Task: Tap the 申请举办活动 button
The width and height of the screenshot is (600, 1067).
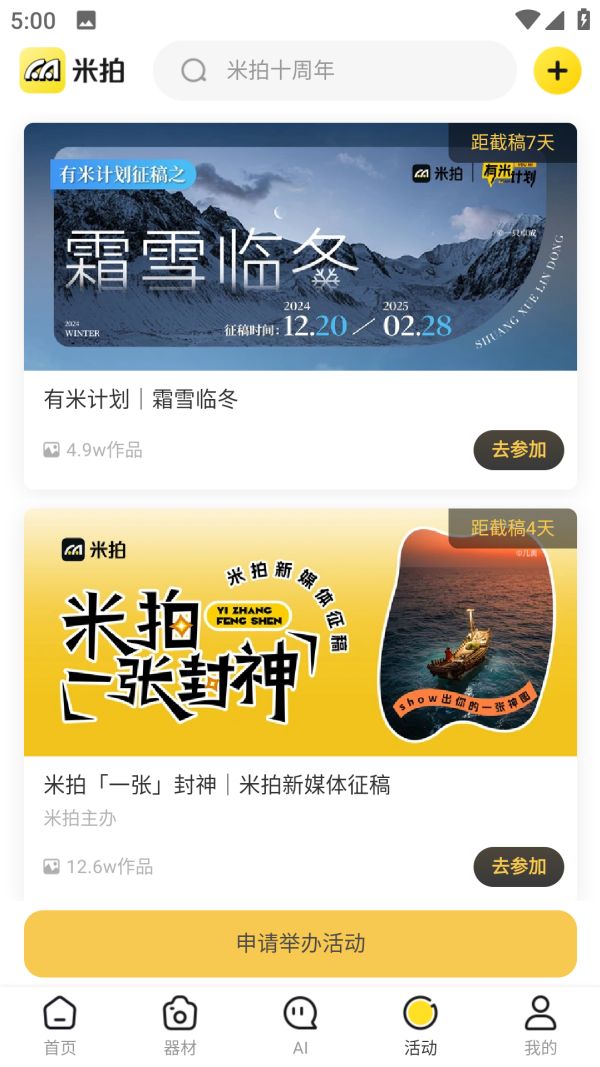Action: [300, 943]
